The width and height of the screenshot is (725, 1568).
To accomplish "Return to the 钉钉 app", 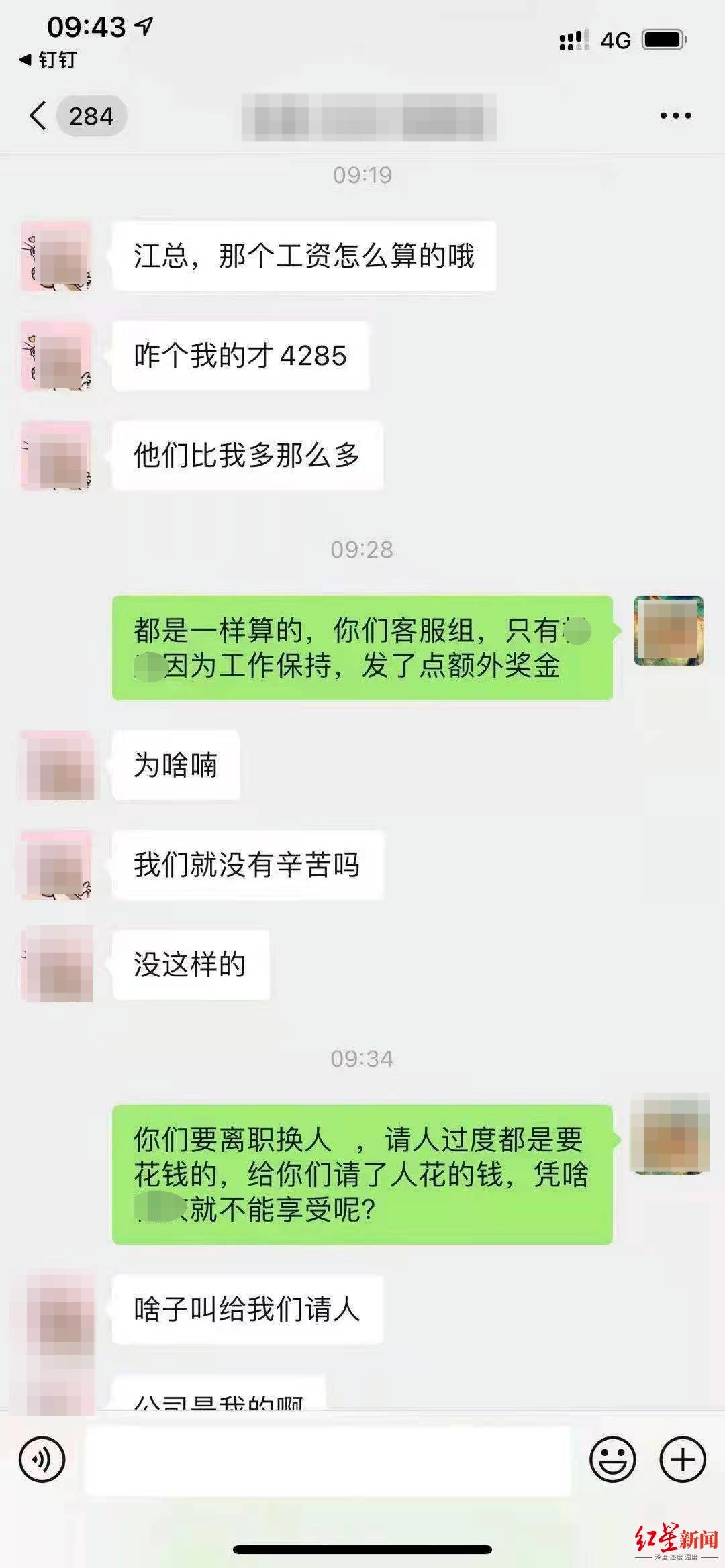I will coord(48,60).
